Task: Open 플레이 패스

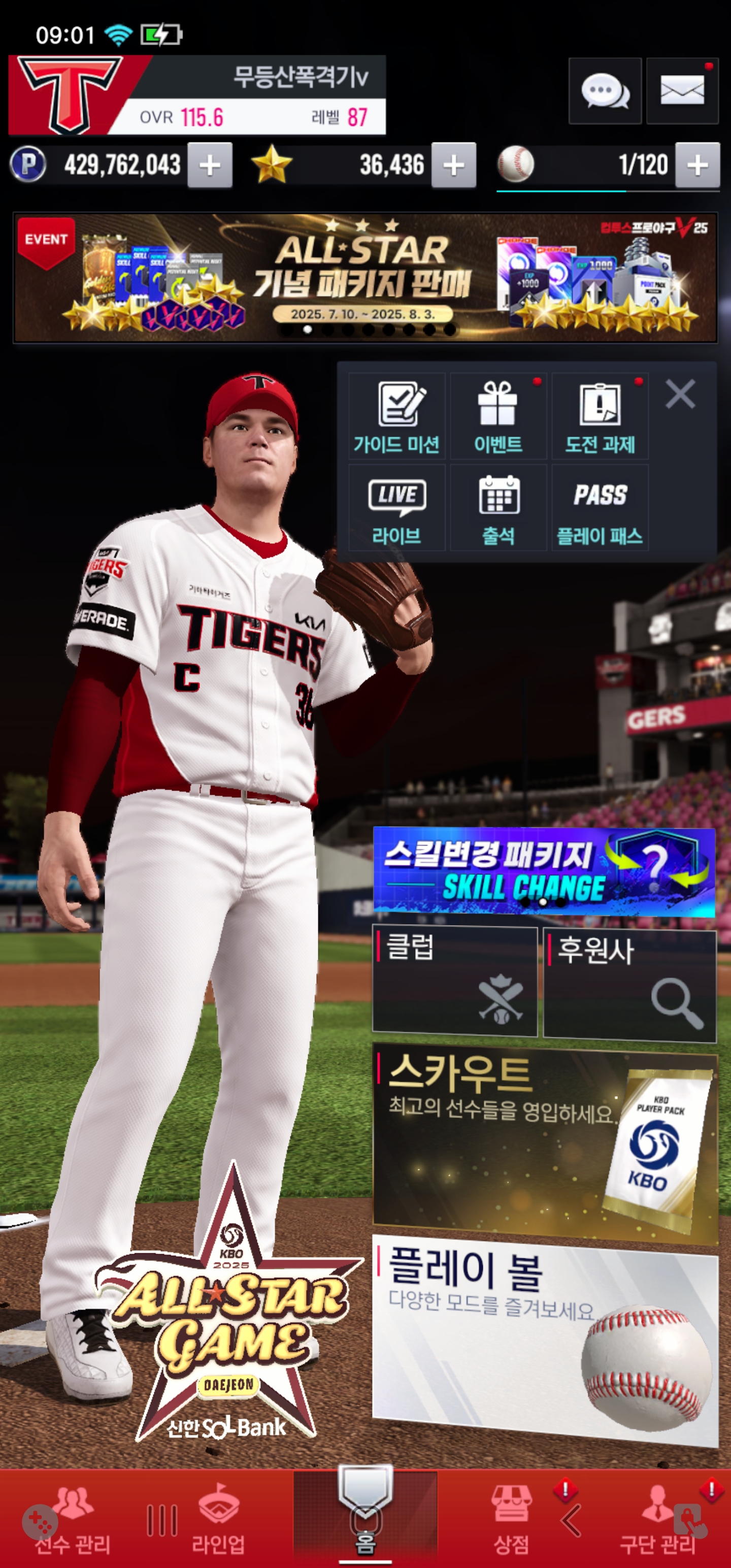Action: (600, 508)
